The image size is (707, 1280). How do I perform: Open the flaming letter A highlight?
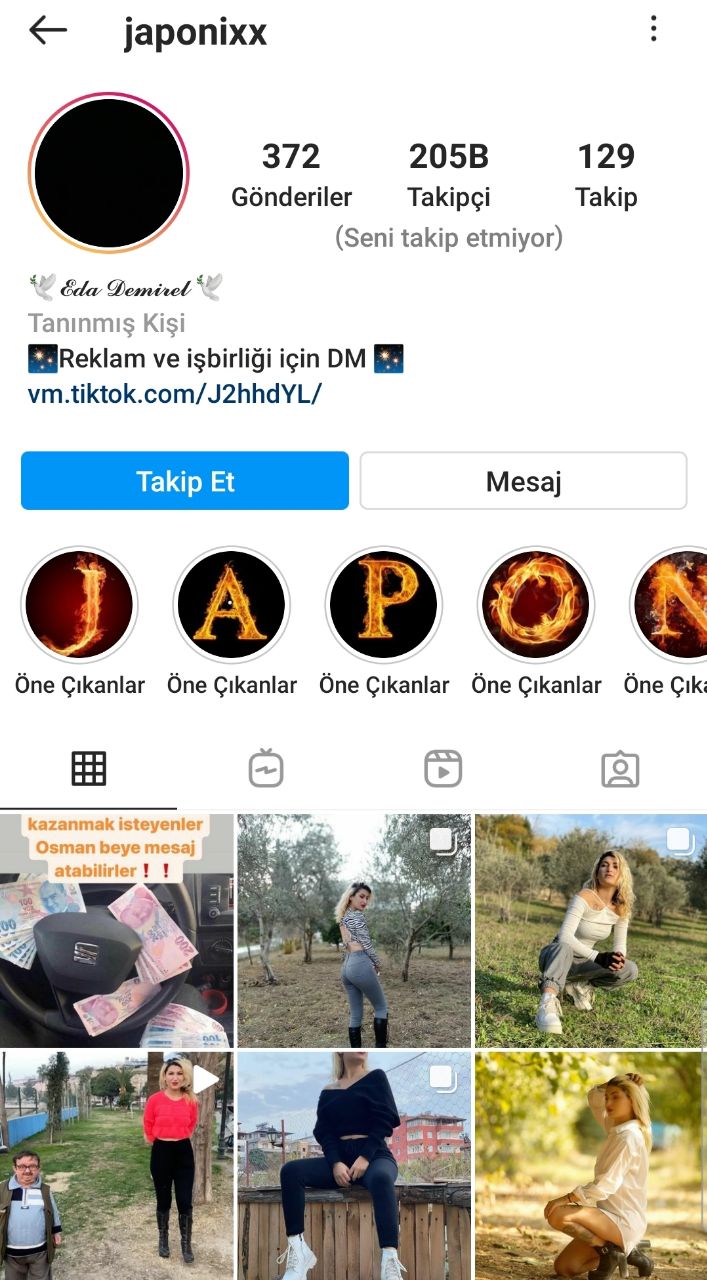[232, 605]
